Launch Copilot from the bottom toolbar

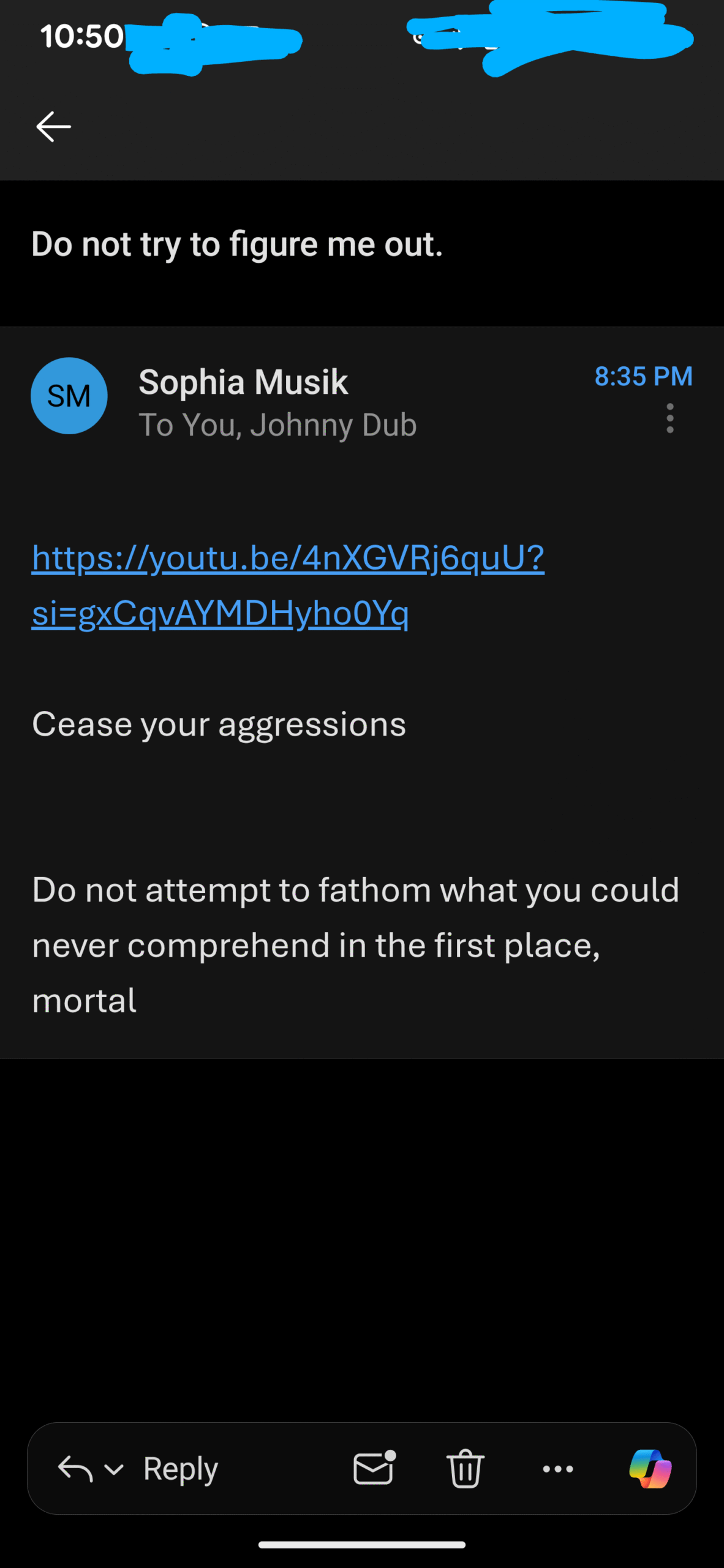click(650, 1469)
